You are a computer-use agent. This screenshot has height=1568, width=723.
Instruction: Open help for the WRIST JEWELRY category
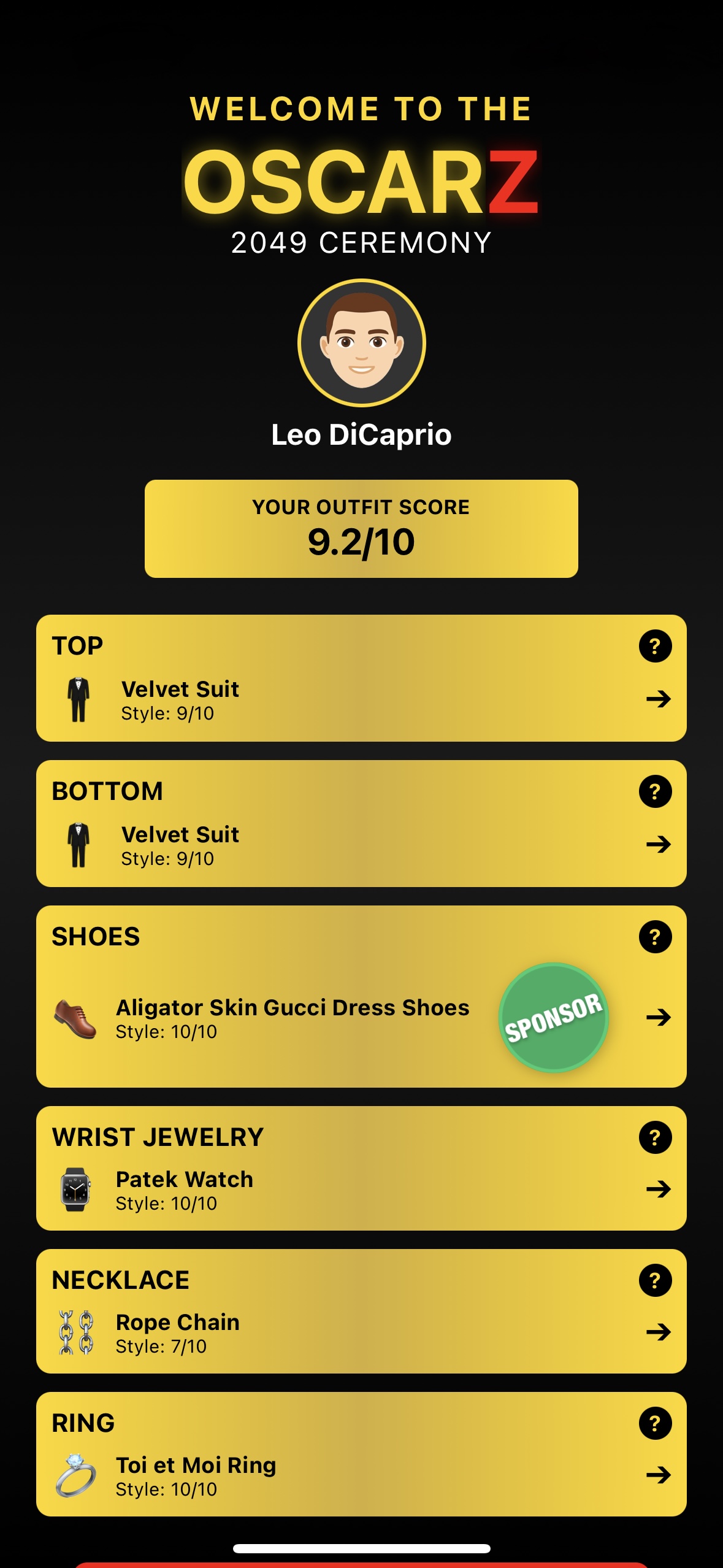tap(655, 1137)
